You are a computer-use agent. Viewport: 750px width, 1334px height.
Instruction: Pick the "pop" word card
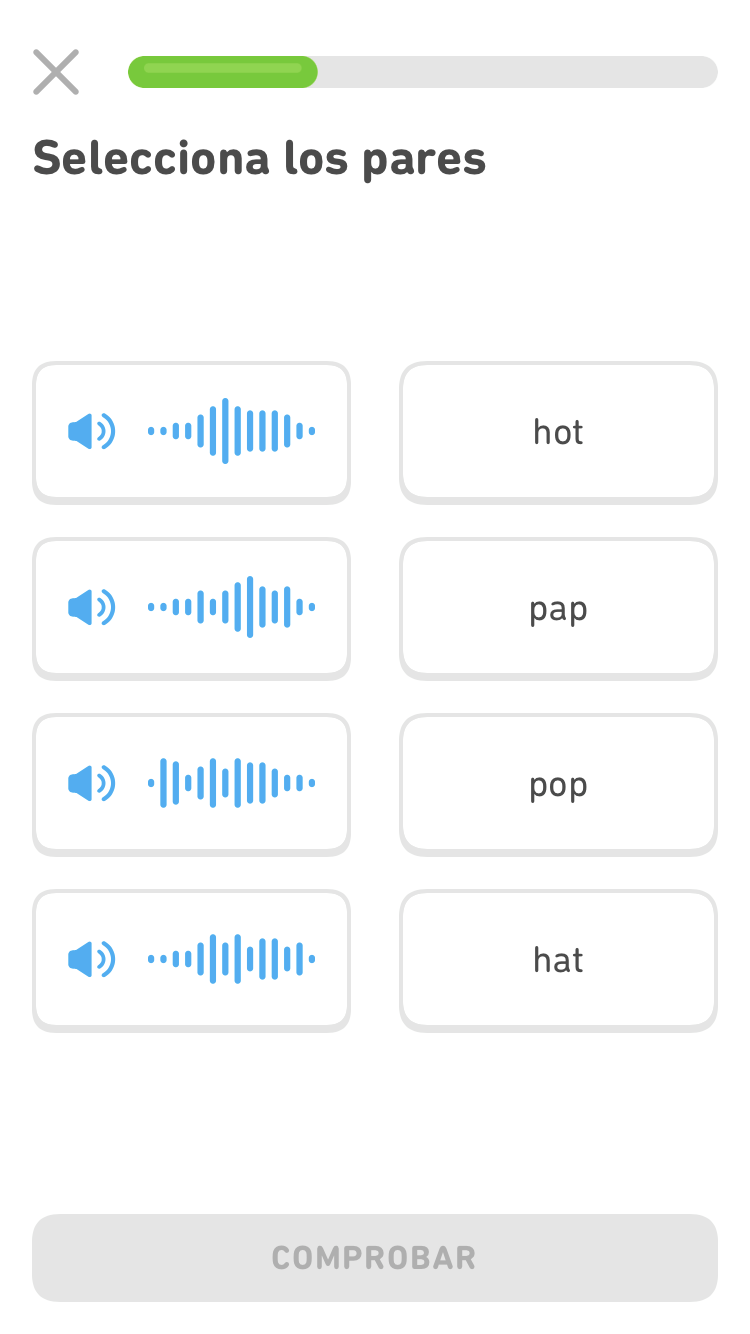558,783
